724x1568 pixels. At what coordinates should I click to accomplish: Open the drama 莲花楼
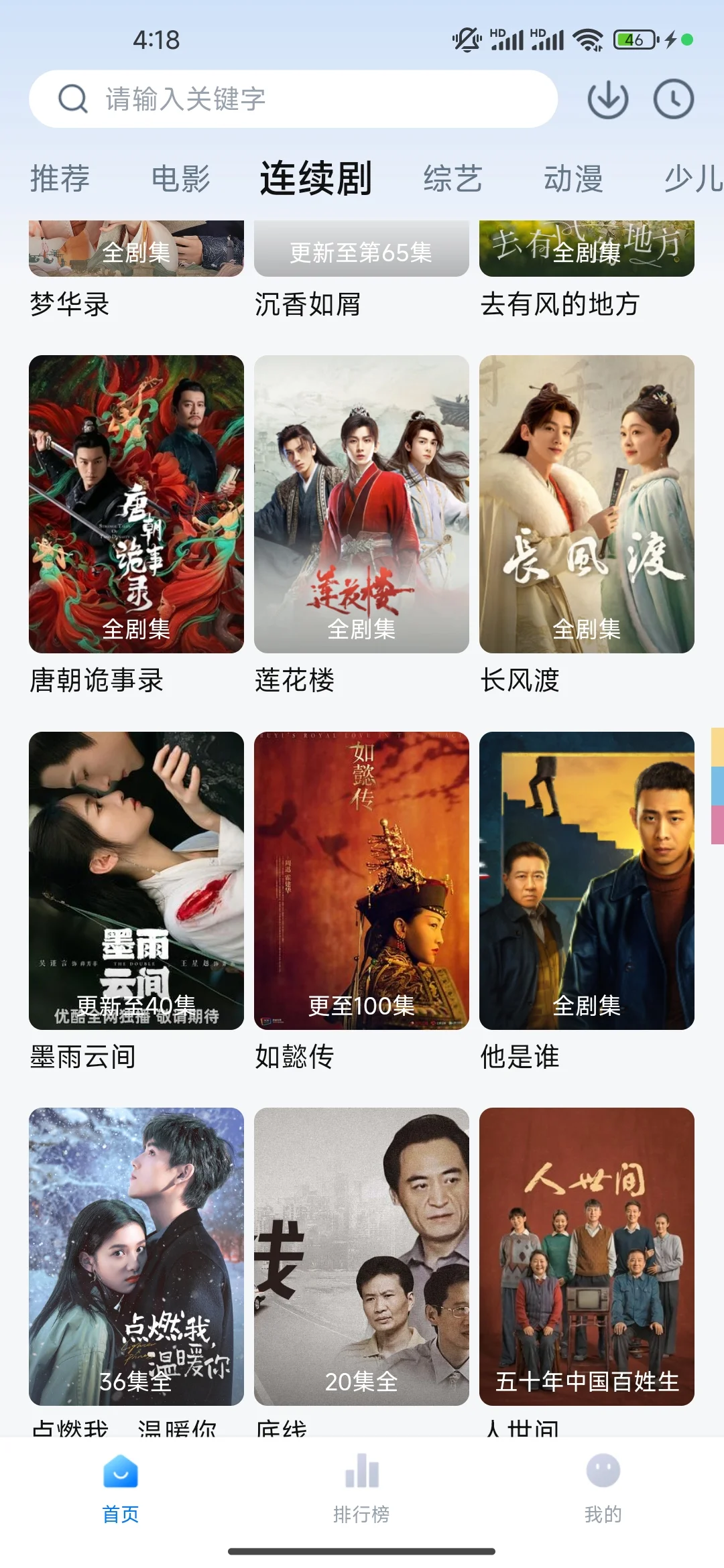click(361, 504)
